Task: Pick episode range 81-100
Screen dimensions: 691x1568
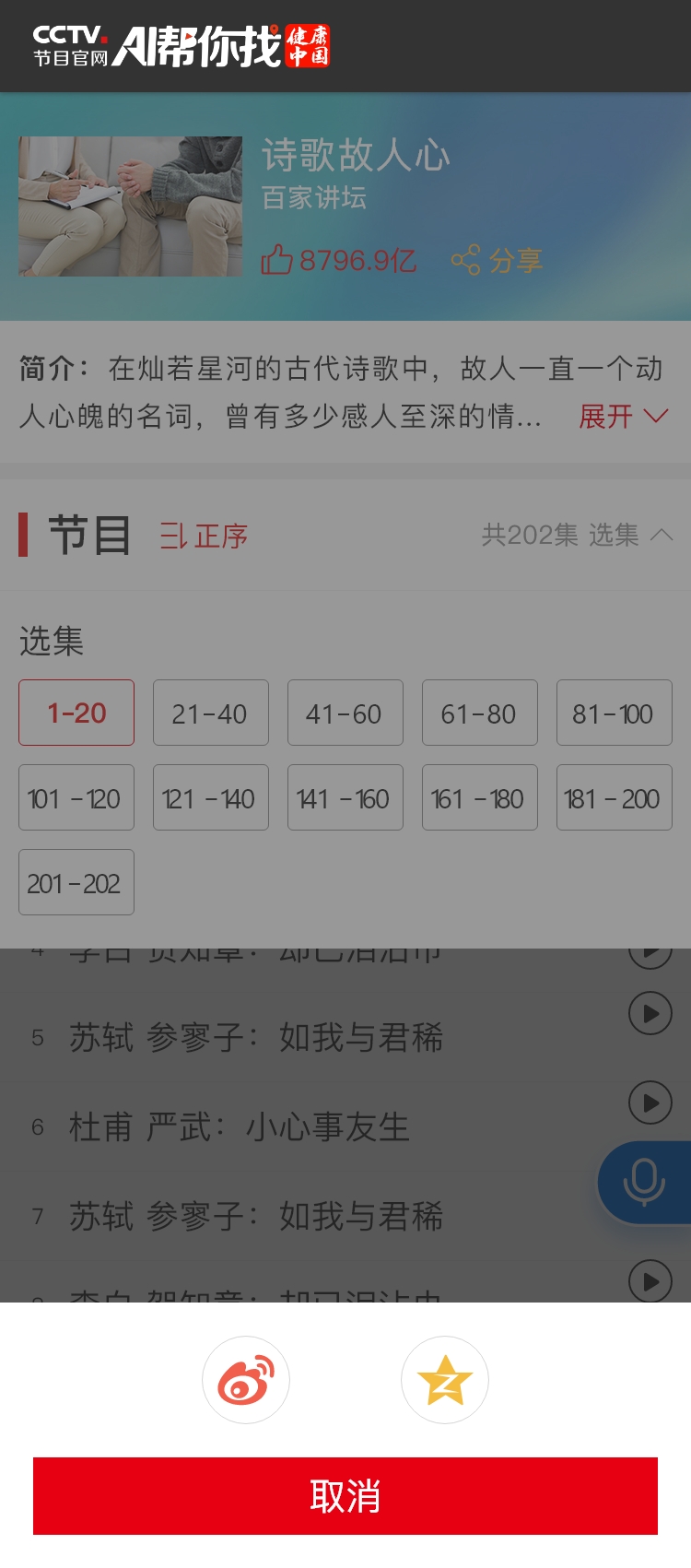Action: [614, 713]
